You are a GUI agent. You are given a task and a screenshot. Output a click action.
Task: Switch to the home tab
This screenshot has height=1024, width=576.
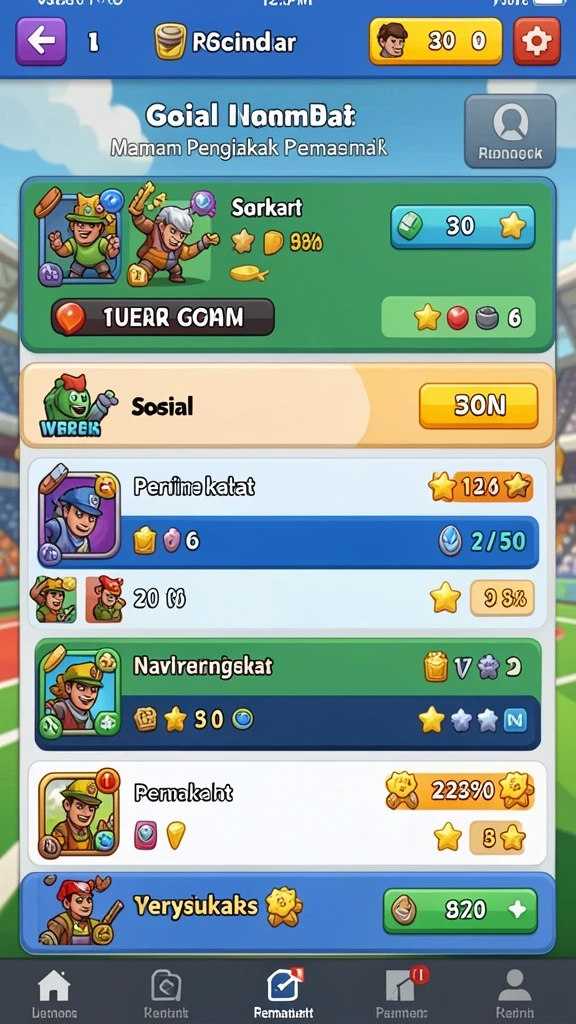click(55, 993)
